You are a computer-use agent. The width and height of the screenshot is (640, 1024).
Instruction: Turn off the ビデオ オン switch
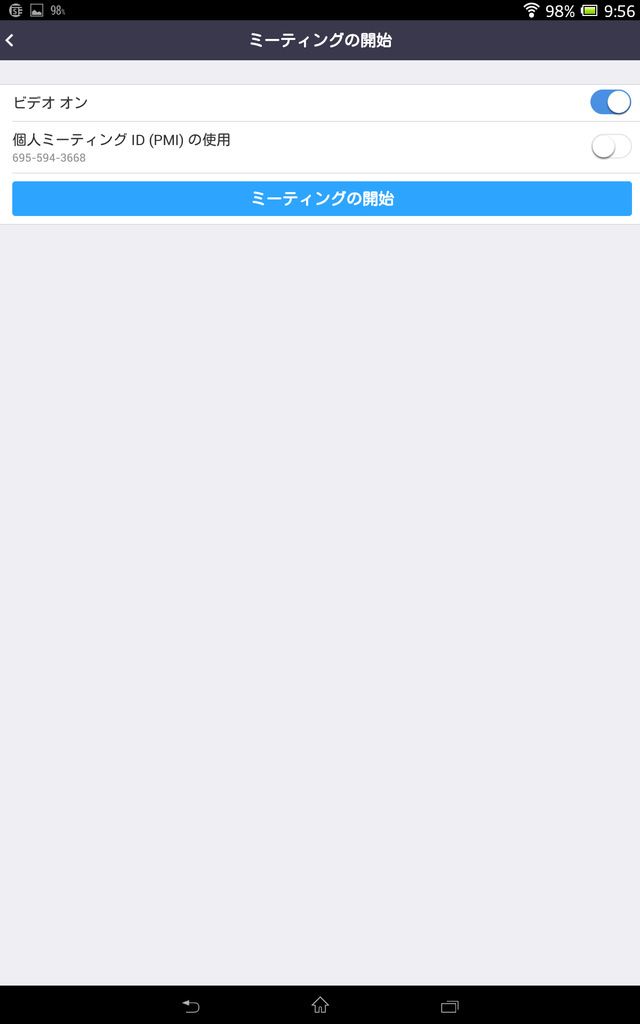(610, 102)
